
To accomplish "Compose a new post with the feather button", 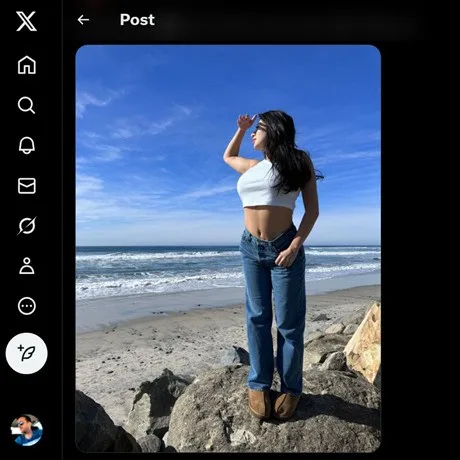I will click(x=27, y=353).
